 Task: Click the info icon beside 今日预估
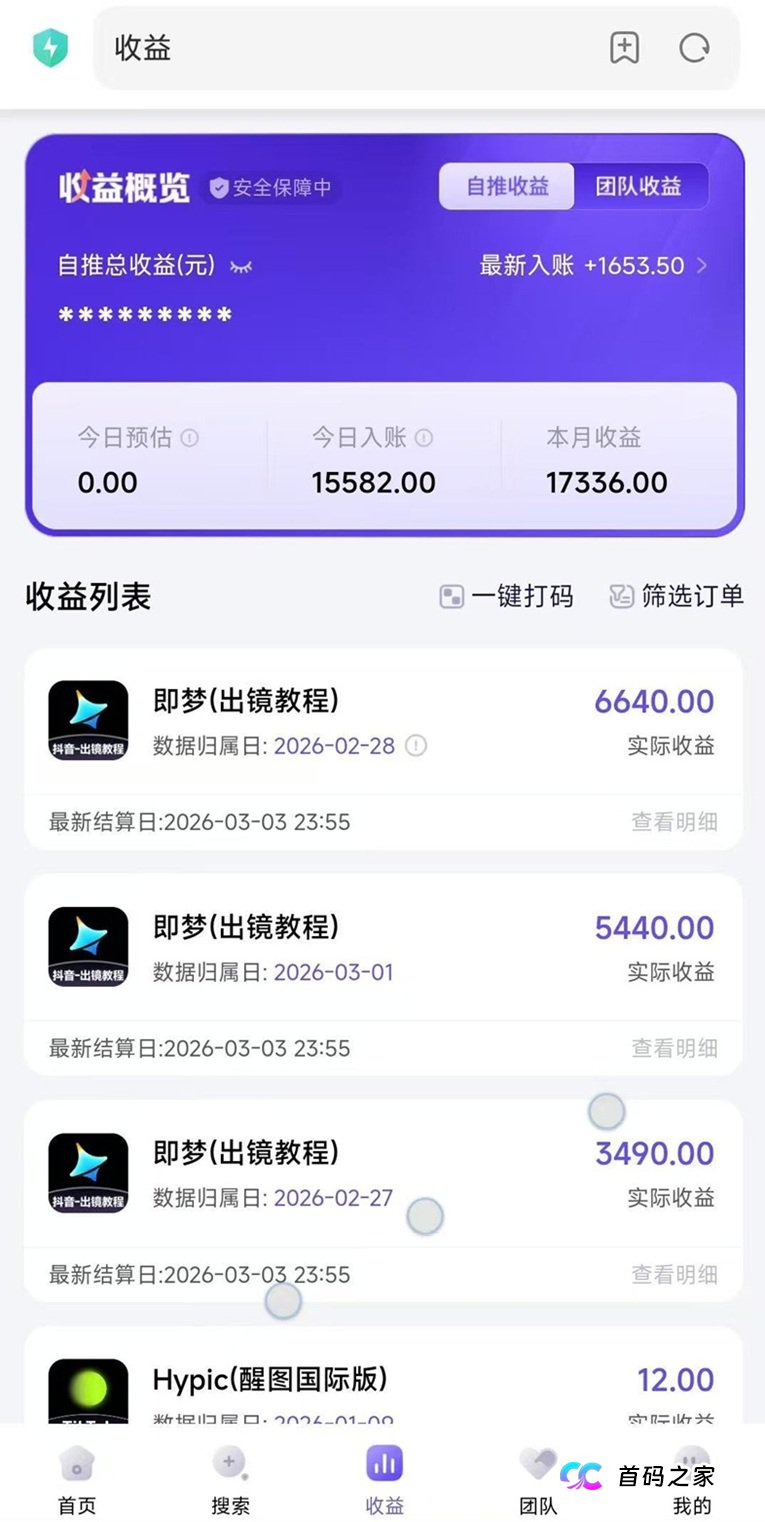[x=191, y=438]
